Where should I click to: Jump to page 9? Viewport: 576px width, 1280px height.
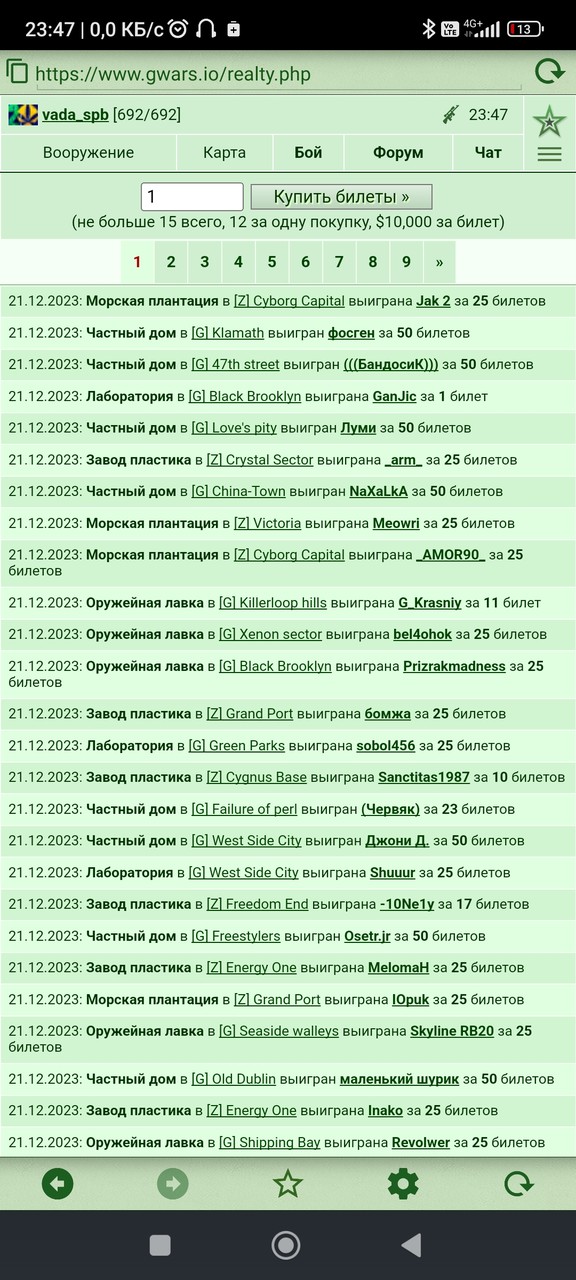[406, 262]
